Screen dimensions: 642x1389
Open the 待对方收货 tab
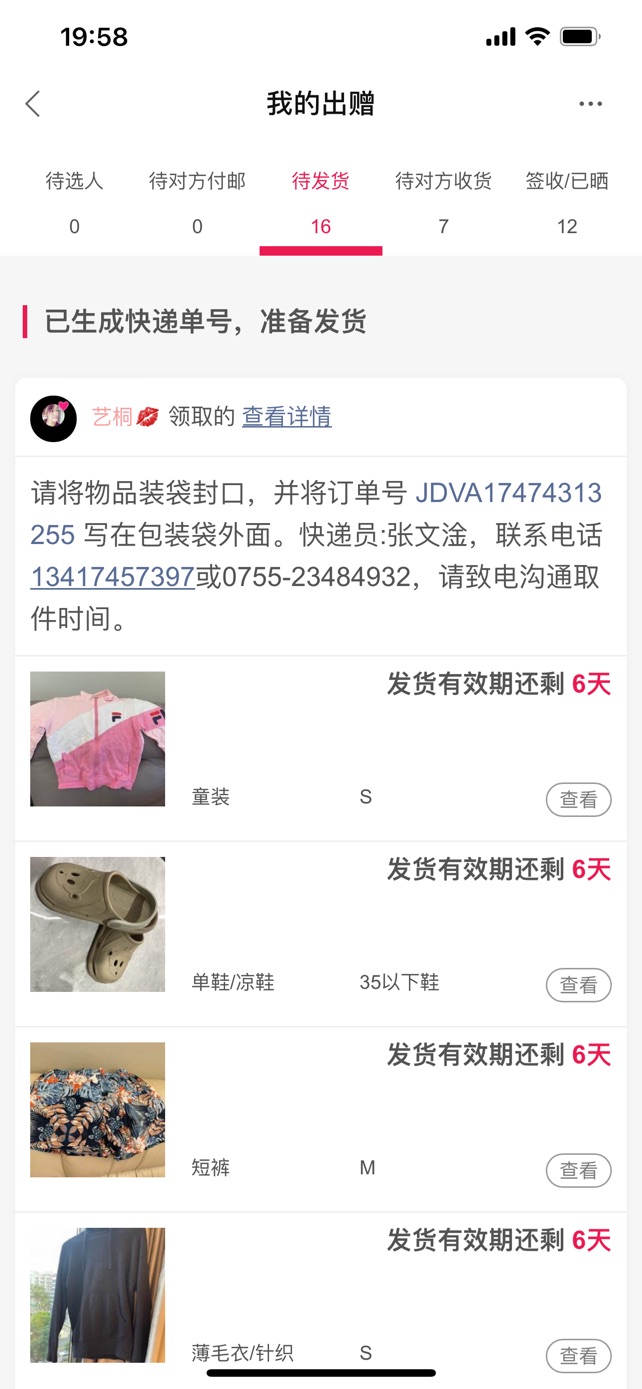tap(443, 202)
